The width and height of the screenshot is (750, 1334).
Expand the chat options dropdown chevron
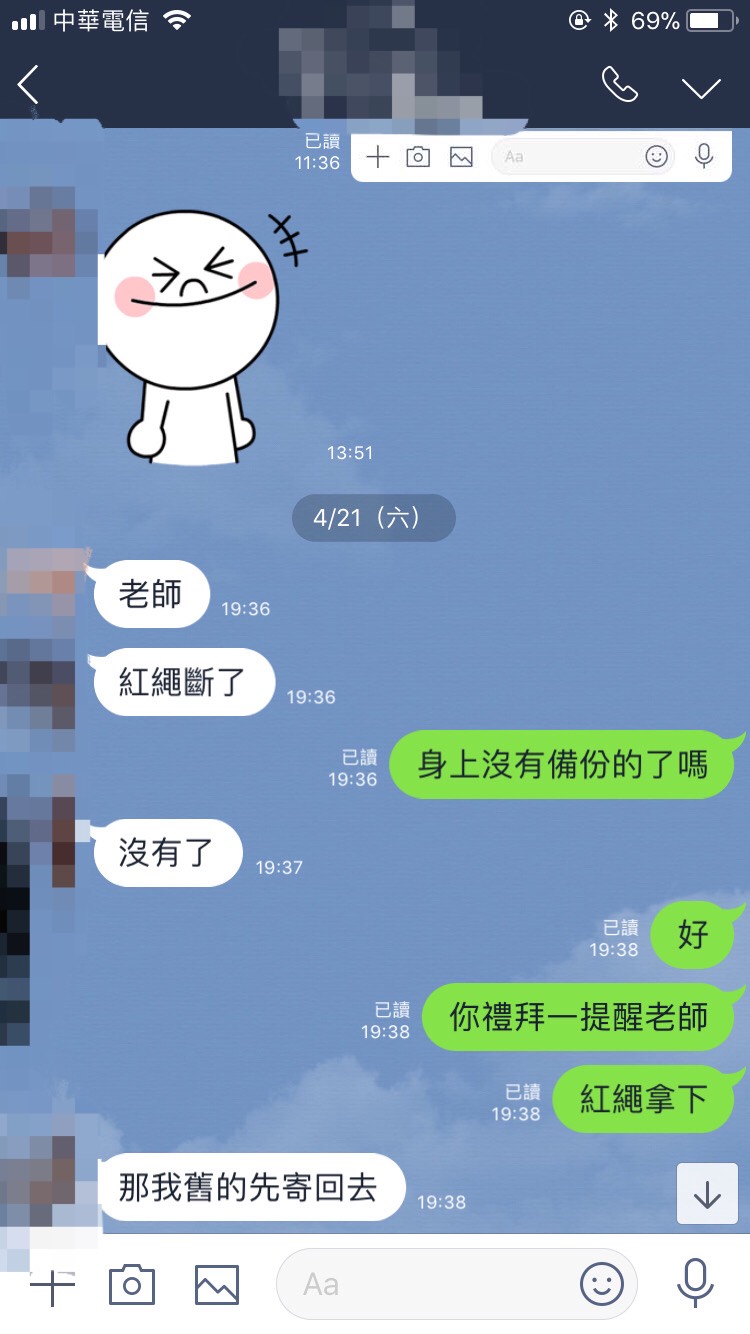(x=701, y=87)
